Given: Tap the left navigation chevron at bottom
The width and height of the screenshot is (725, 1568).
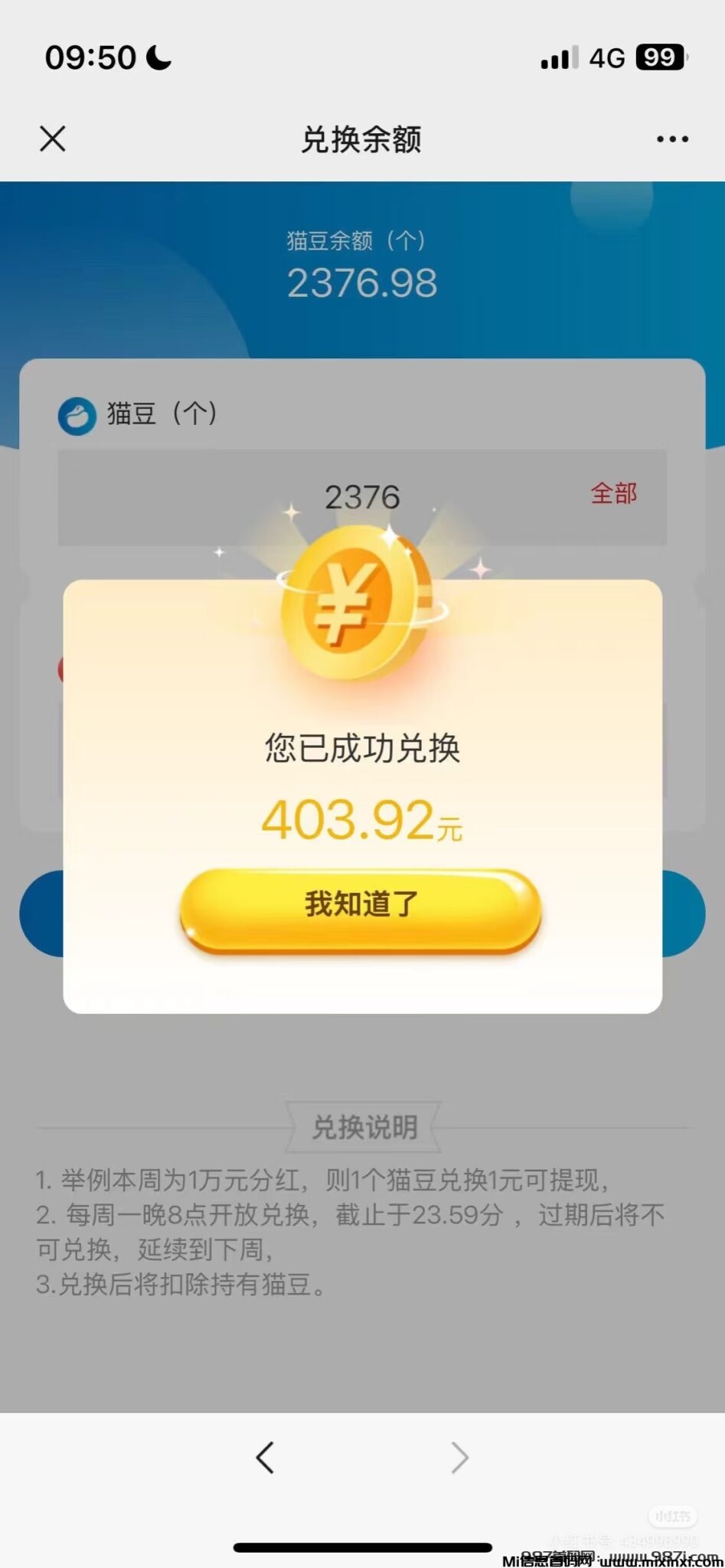Looking at the screenshot, I should point(266,1457).
